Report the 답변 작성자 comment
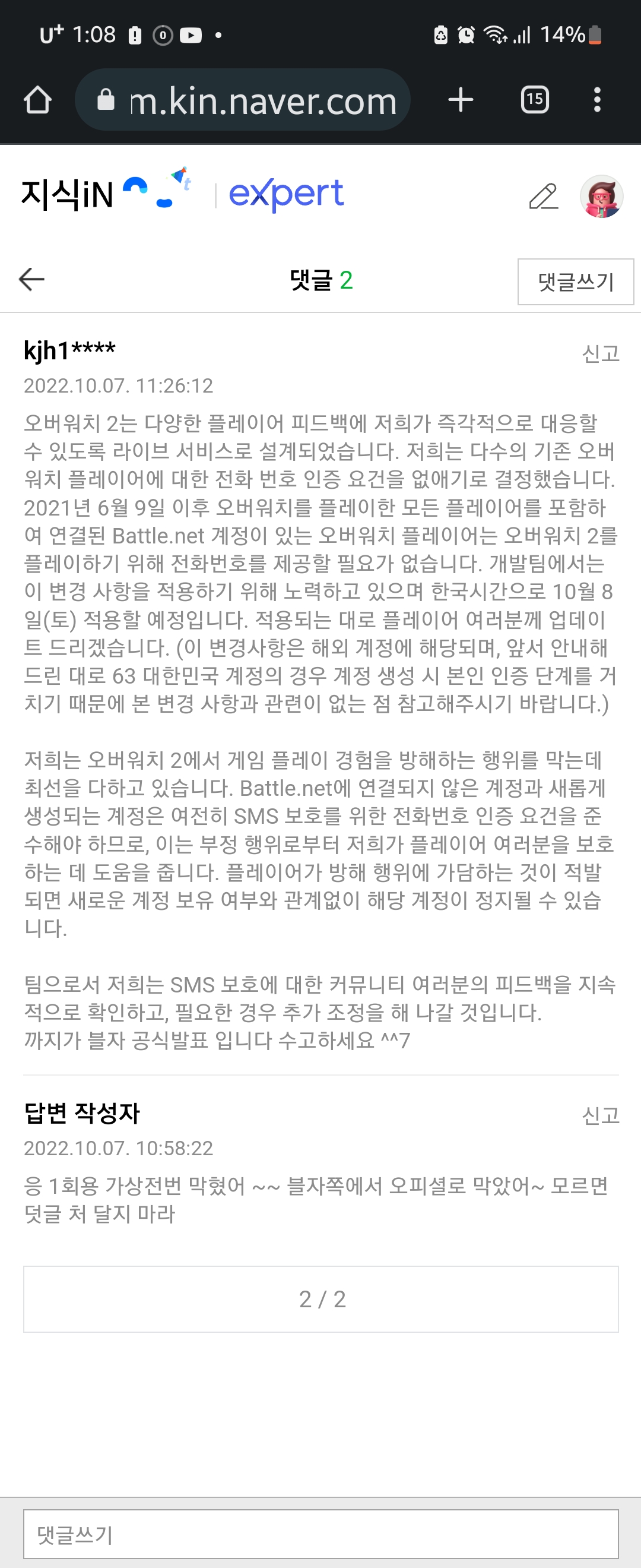 (x=600, y=1116)
